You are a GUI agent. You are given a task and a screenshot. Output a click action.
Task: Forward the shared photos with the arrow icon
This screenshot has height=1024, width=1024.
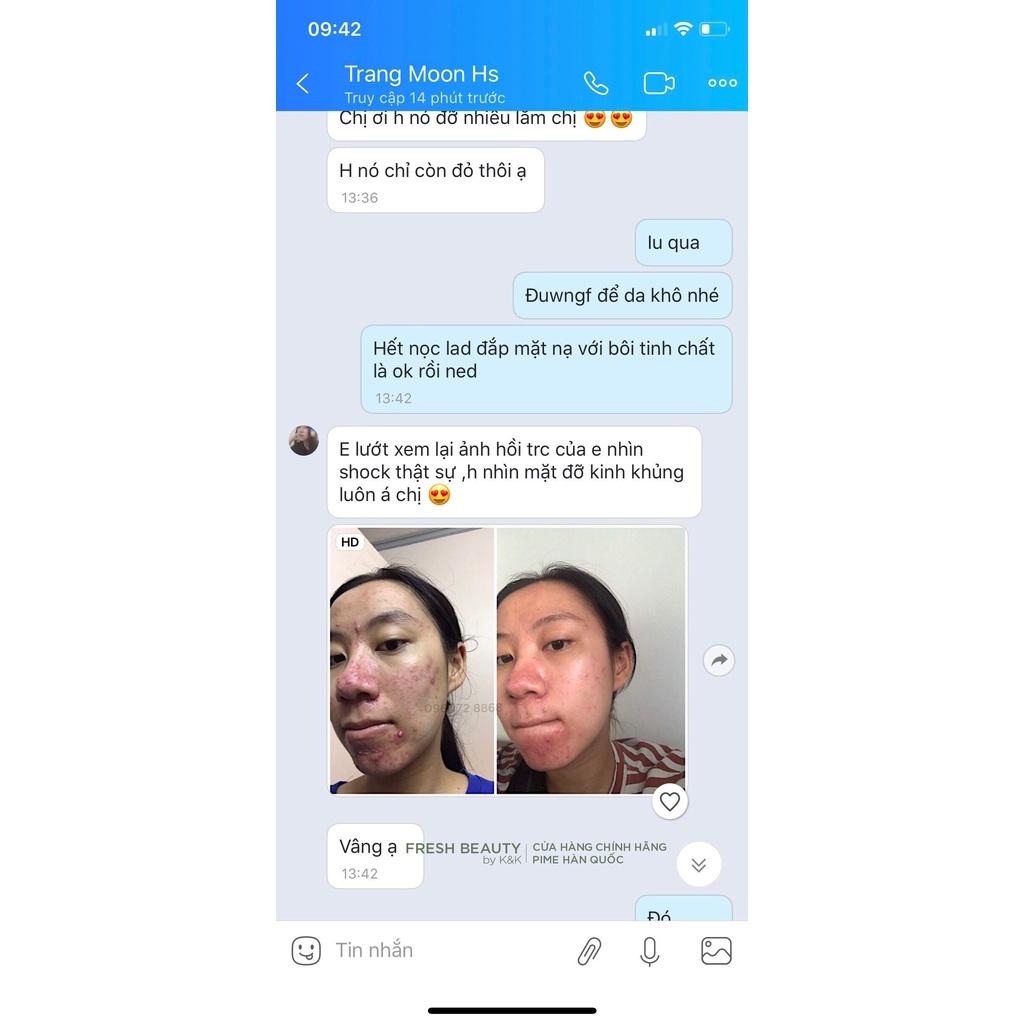pyautogui.click(x=718, y=660)
